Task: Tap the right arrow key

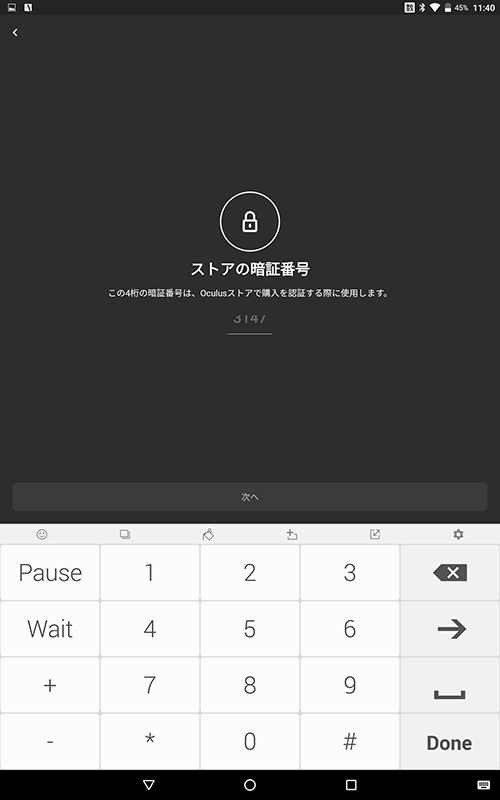Action: point(450,629)
